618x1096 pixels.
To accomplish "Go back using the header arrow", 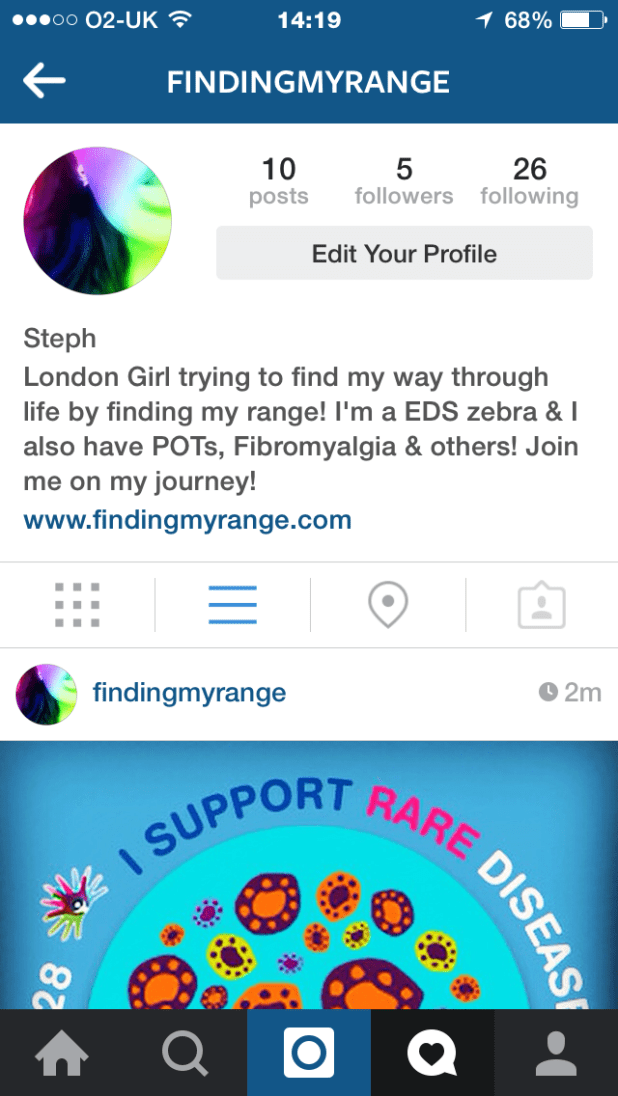I will point(45,82).
